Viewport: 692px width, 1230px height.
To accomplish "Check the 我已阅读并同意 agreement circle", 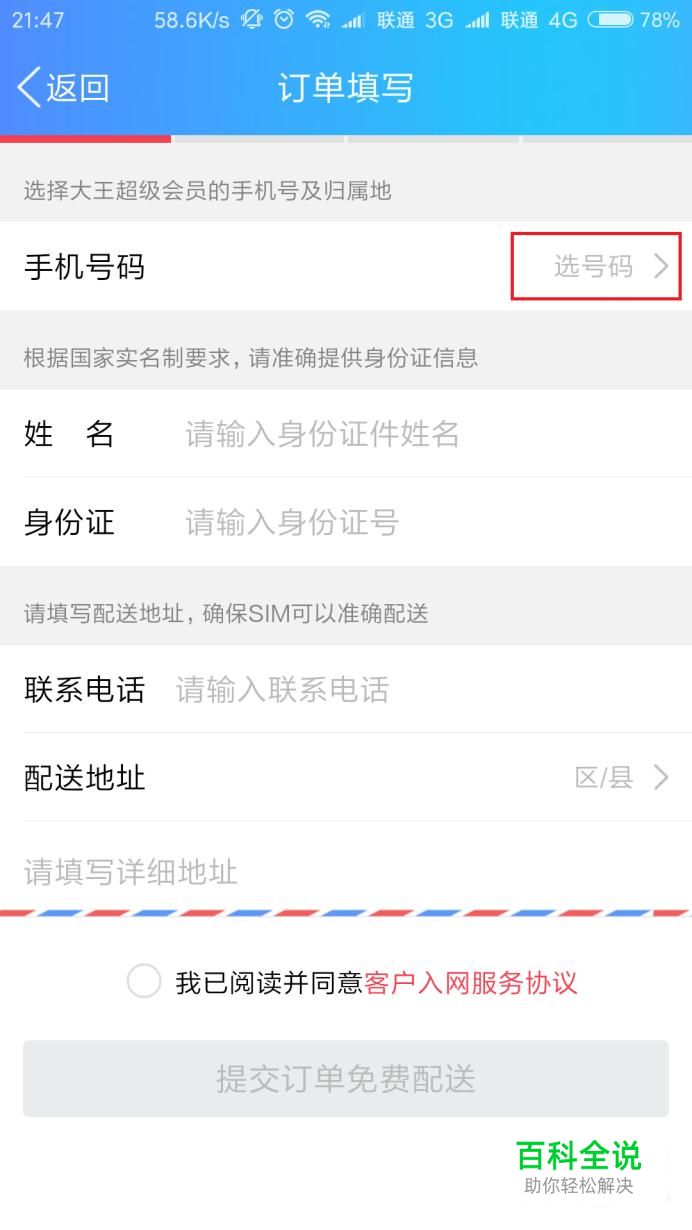I will (144, 982).
